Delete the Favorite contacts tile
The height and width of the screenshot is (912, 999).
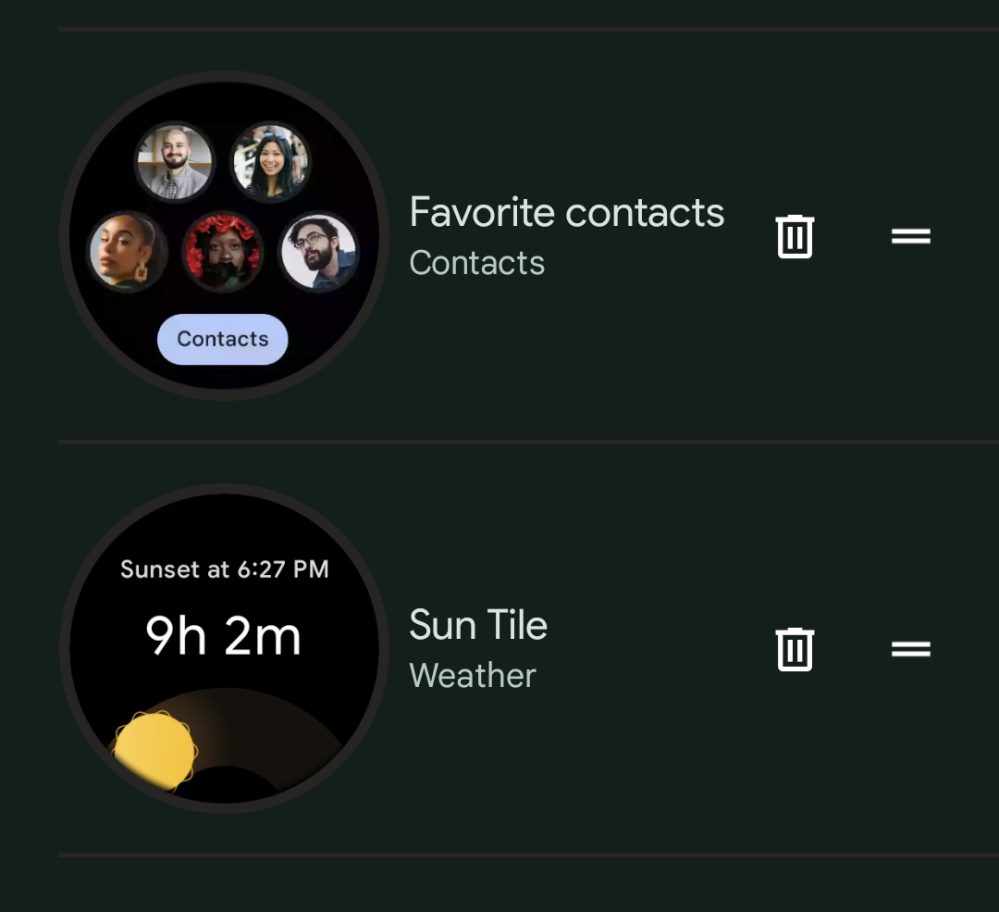coord(795,237)
